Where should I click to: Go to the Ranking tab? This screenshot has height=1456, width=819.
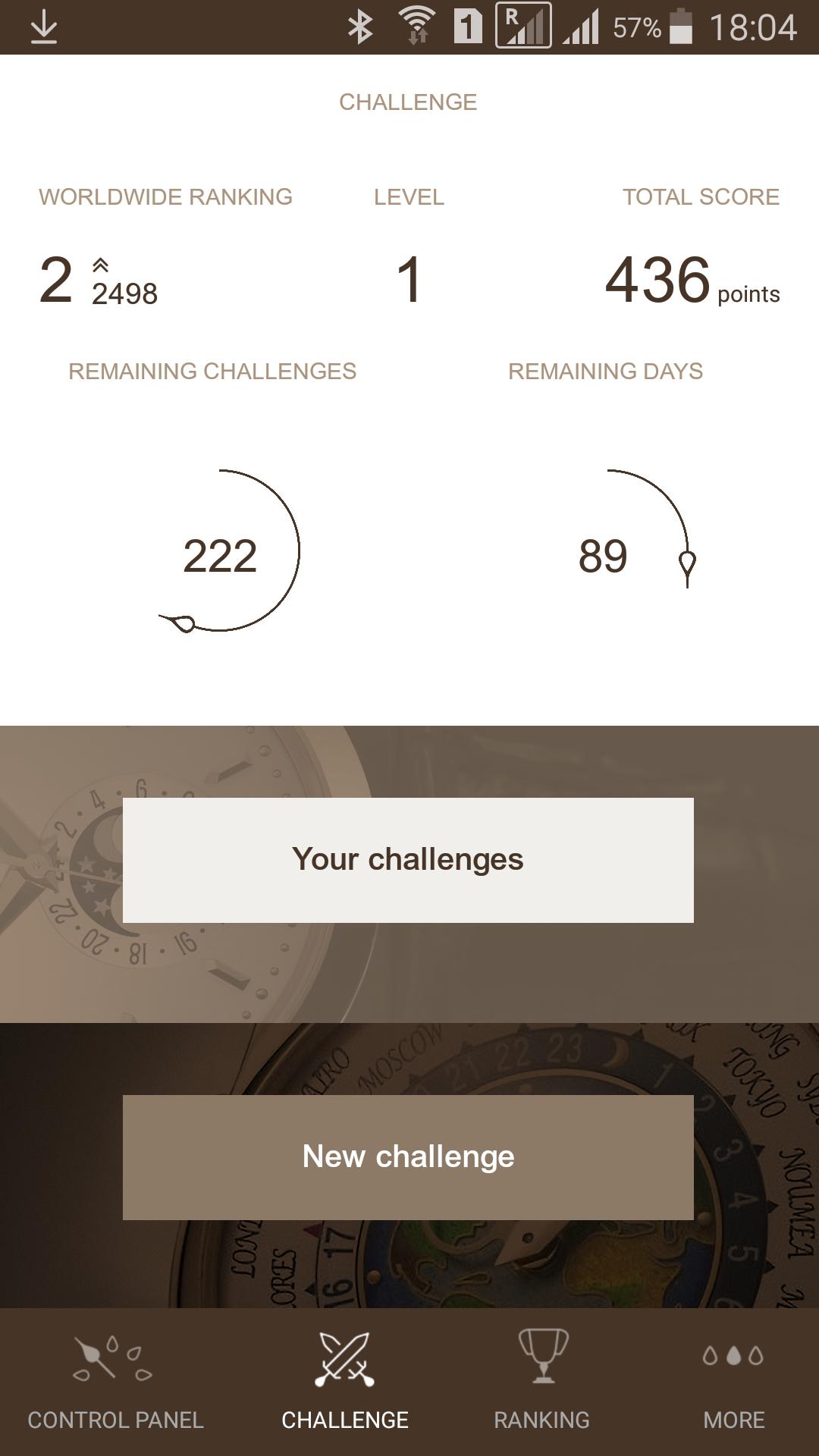541,1382
